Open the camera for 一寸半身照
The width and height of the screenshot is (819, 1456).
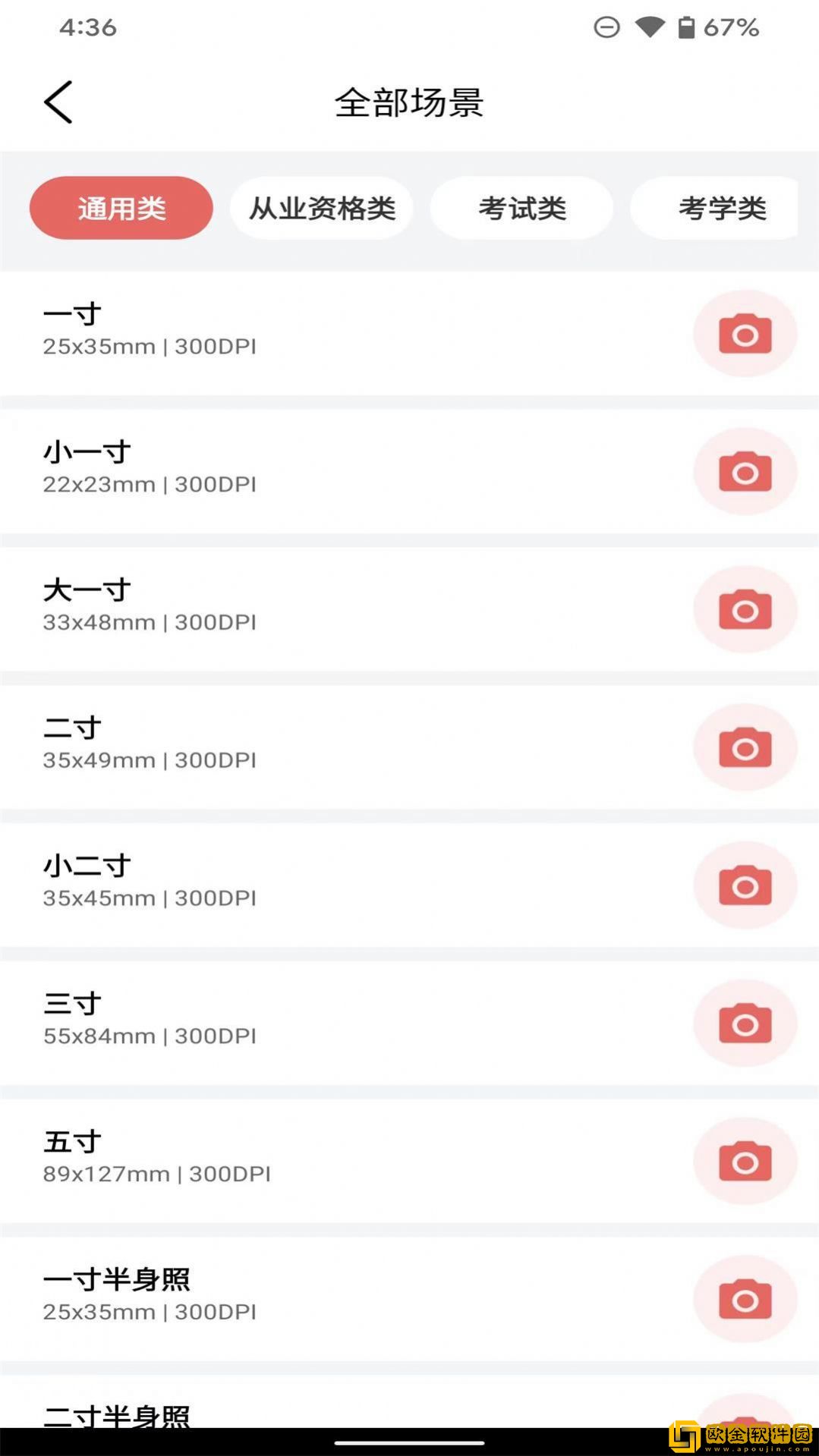[745, 1299]
